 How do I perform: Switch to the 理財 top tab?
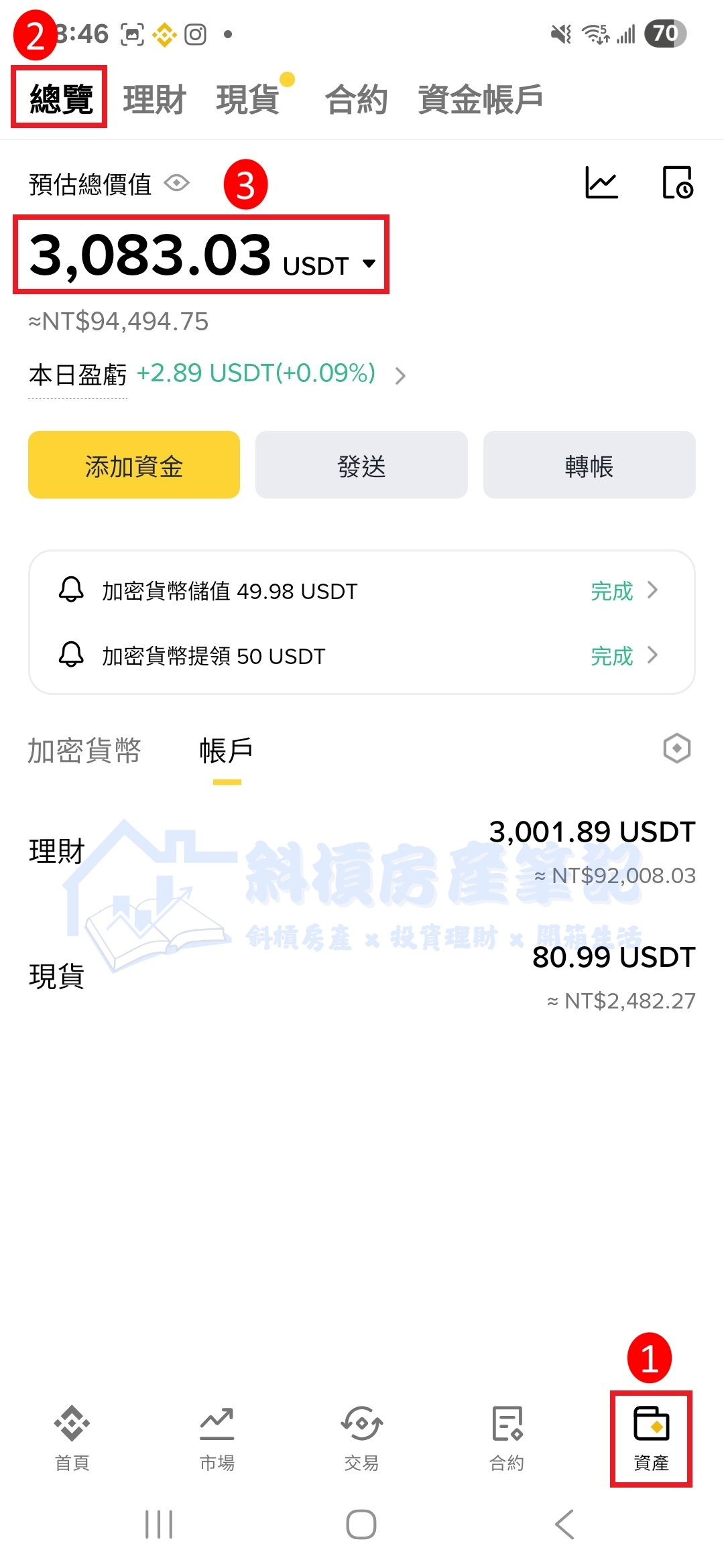[154, 100]
